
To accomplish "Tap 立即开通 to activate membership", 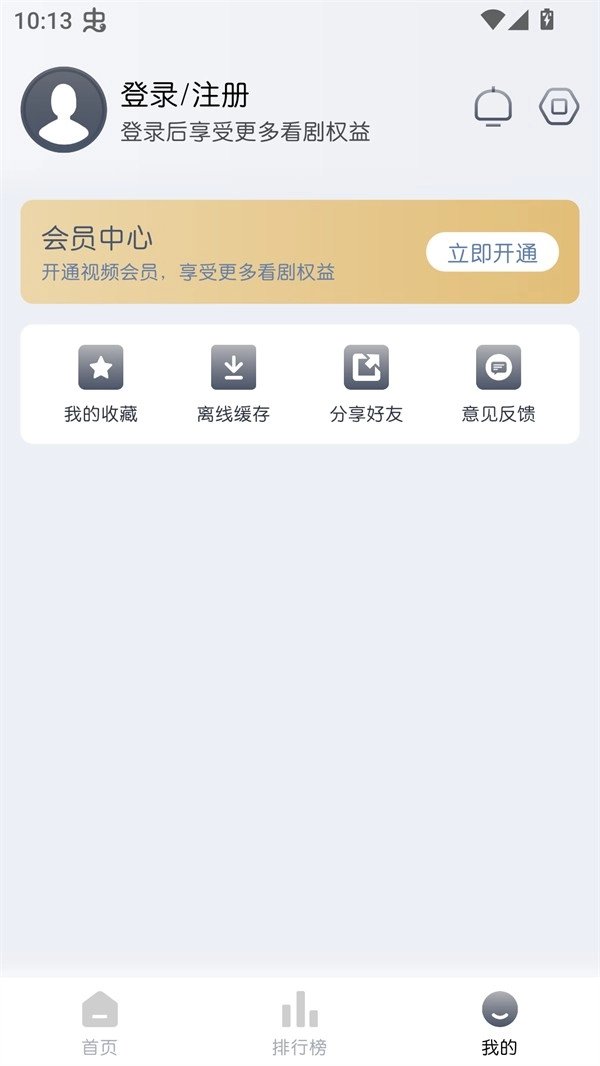I will pyautogui.click(x=492, y=253).
